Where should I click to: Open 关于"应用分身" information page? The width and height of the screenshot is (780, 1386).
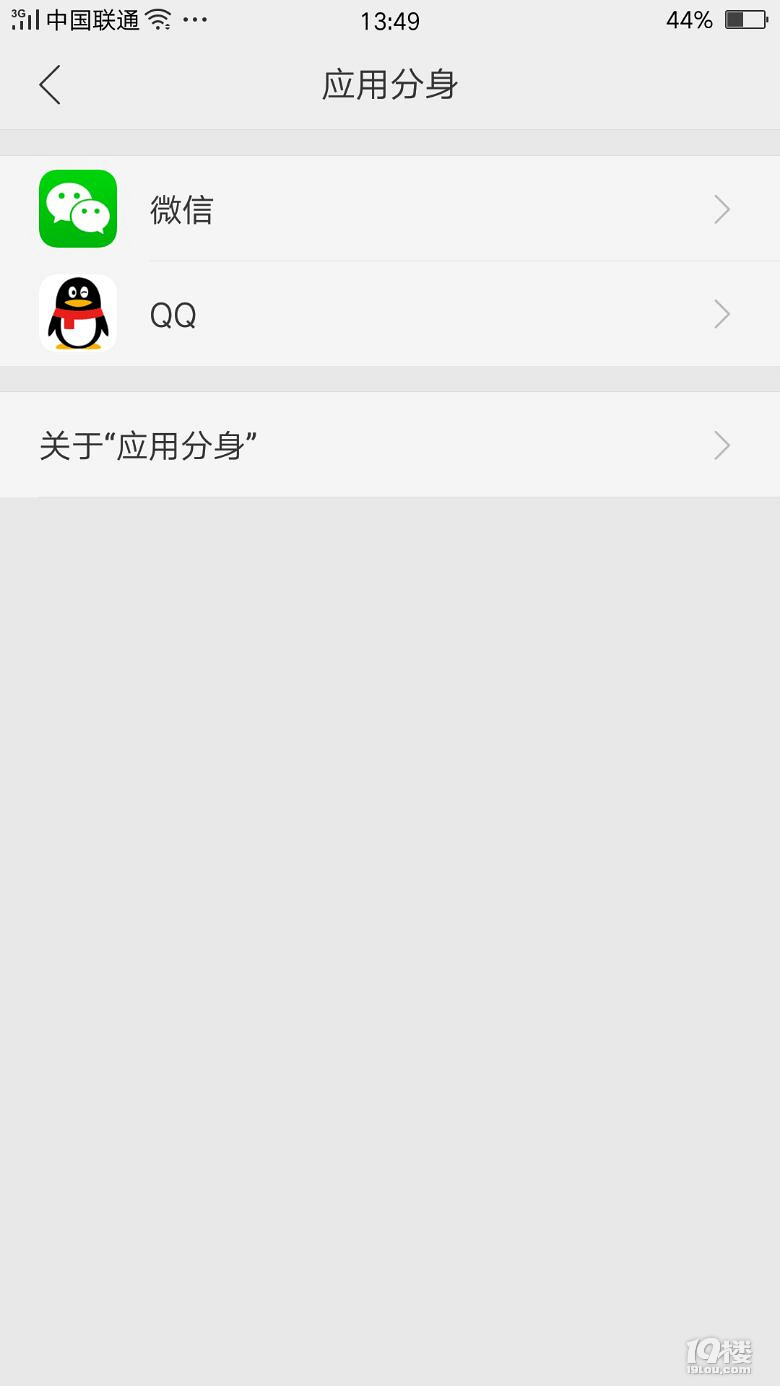(390, 445)
